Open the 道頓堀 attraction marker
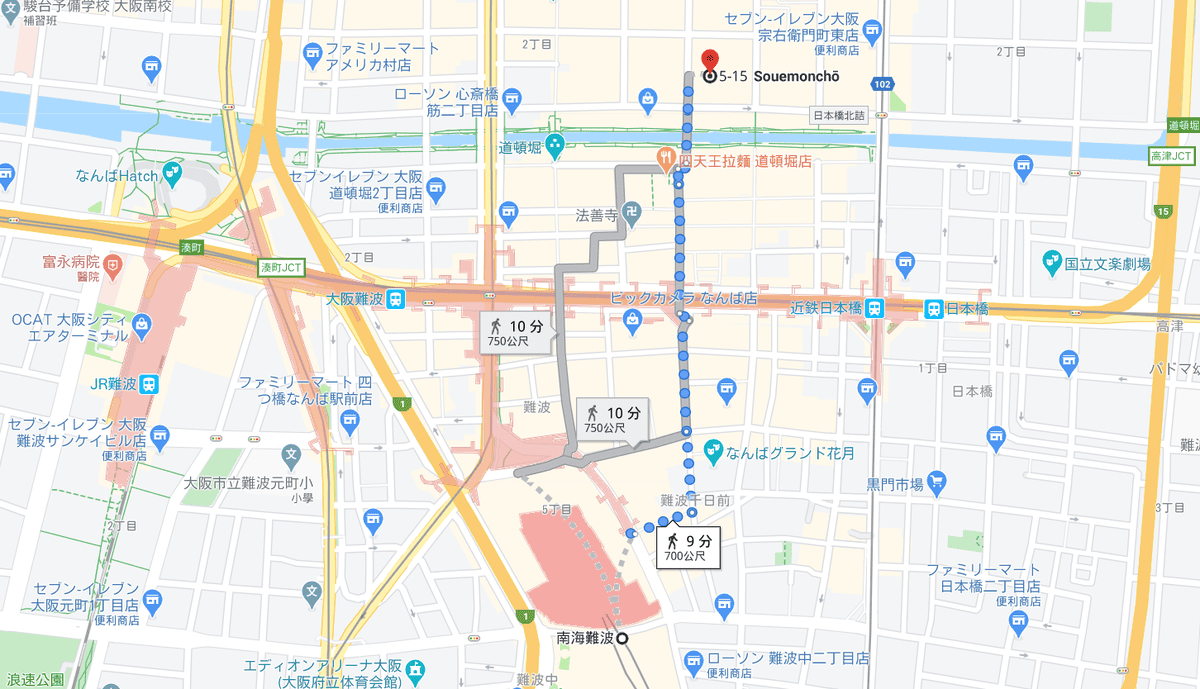The image size is (1200, 689). [x=556, y=147]
